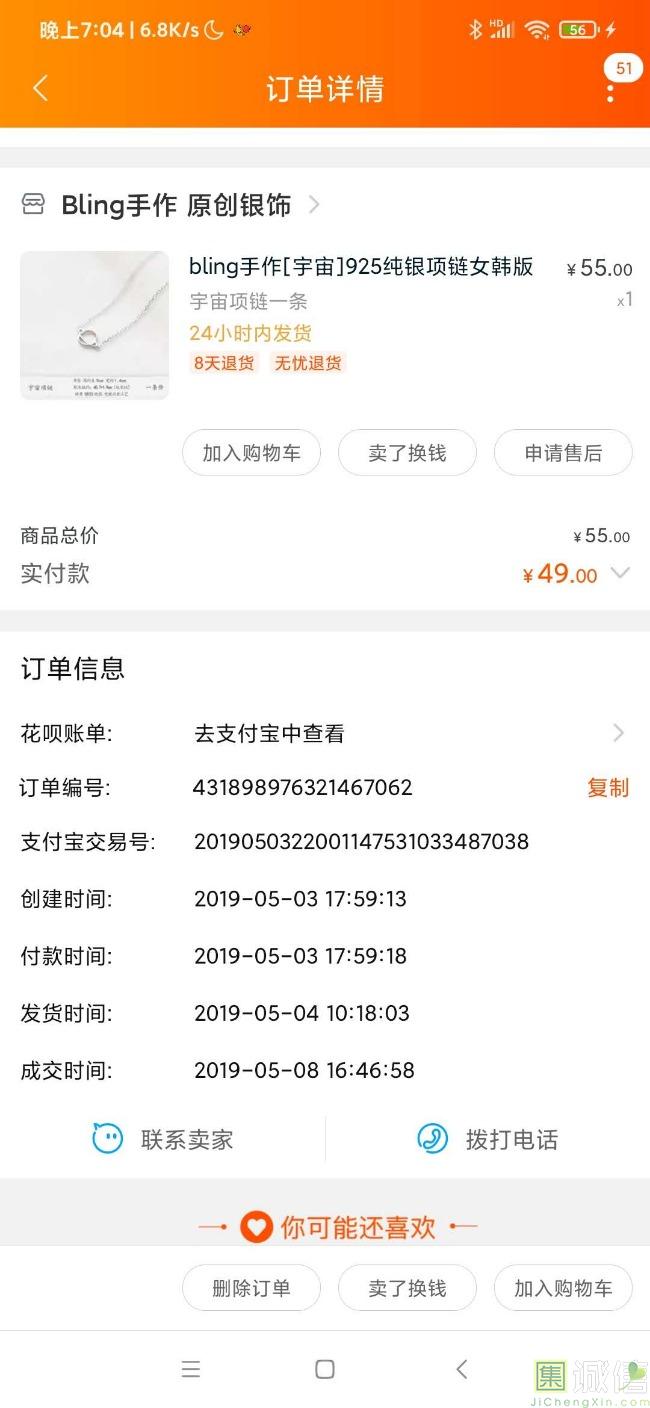650x1408 pixels.
Task: Delete this order with 删除订单
Action: point(251,1288)
